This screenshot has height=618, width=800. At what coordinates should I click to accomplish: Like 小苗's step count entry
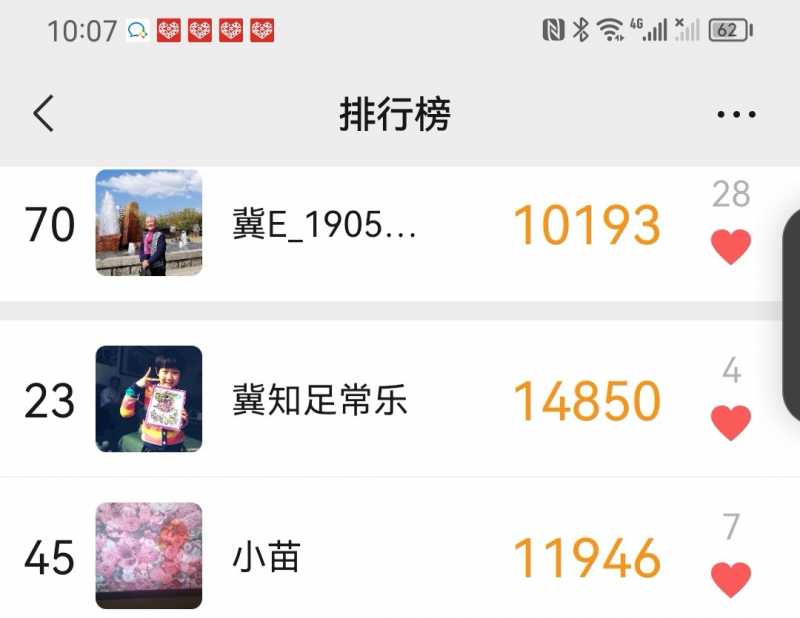click(730, 579)
